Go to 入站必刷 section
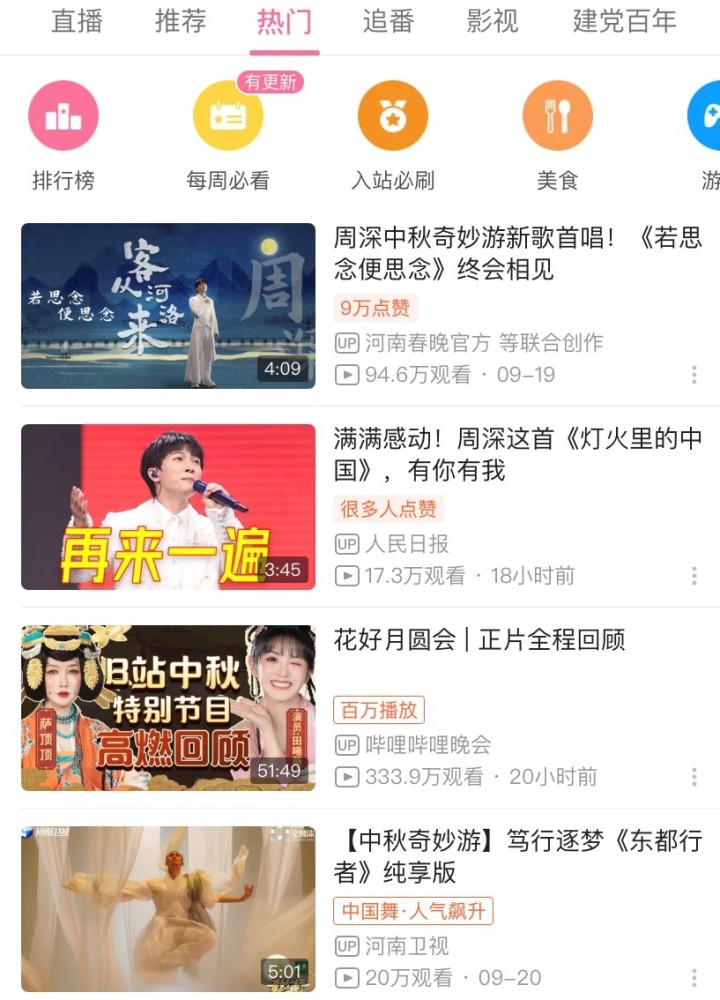This screenshot has width=720, height=1000. click(x=392, y=135)
